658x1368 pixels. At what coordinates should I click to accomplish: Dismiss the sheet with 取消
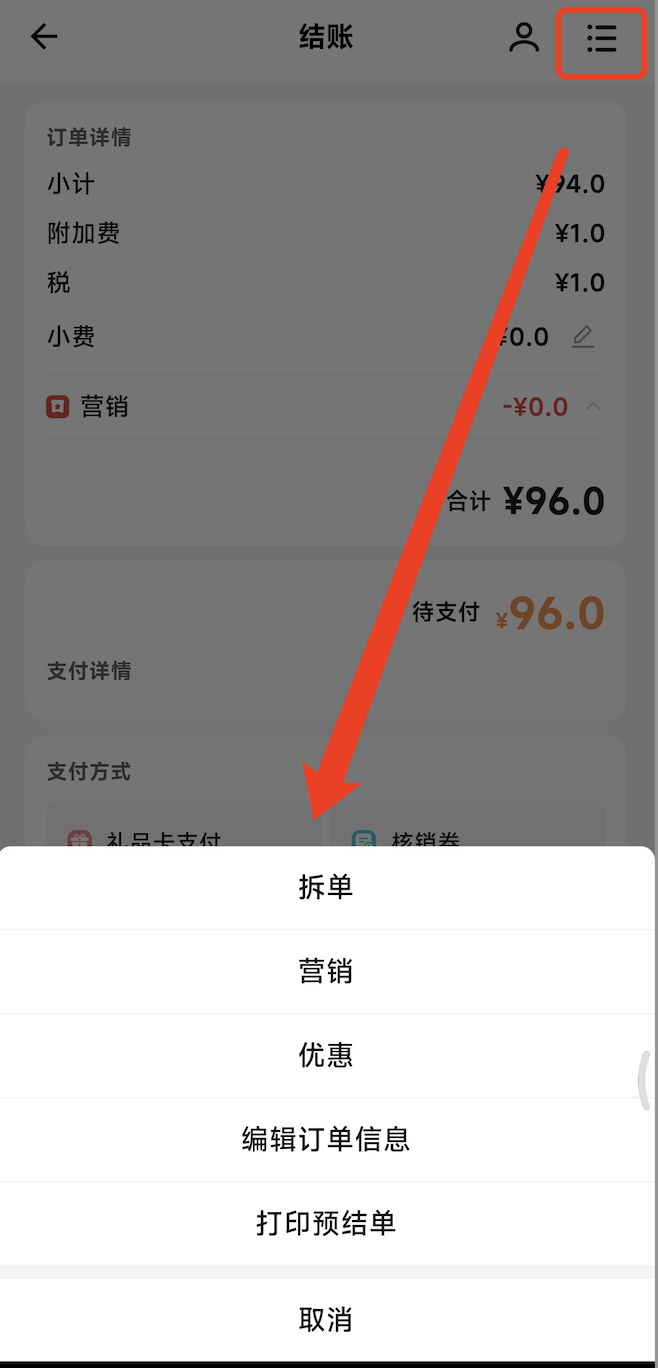[326, 1319]
